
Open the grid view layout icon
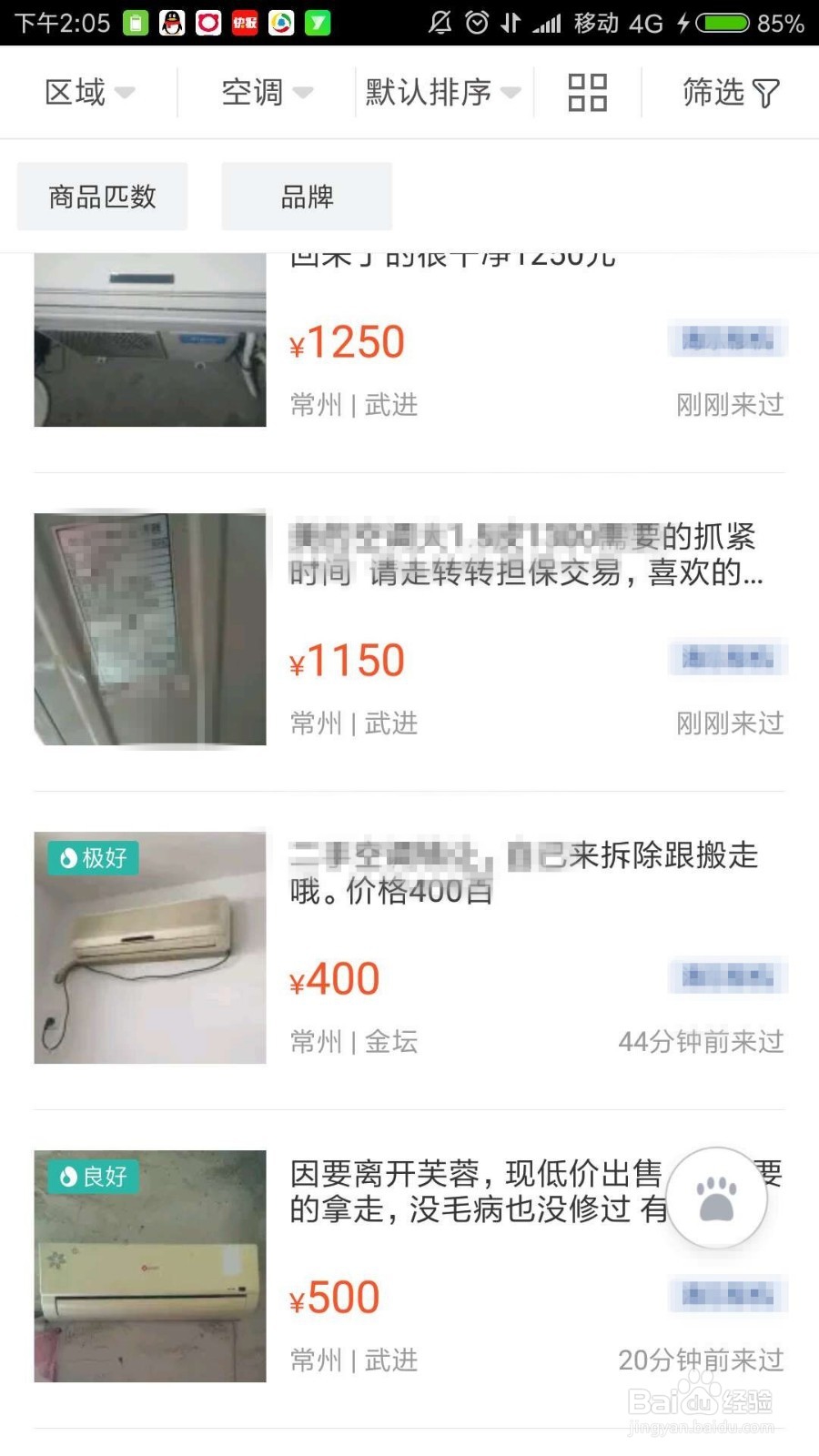tap(586, 91)
